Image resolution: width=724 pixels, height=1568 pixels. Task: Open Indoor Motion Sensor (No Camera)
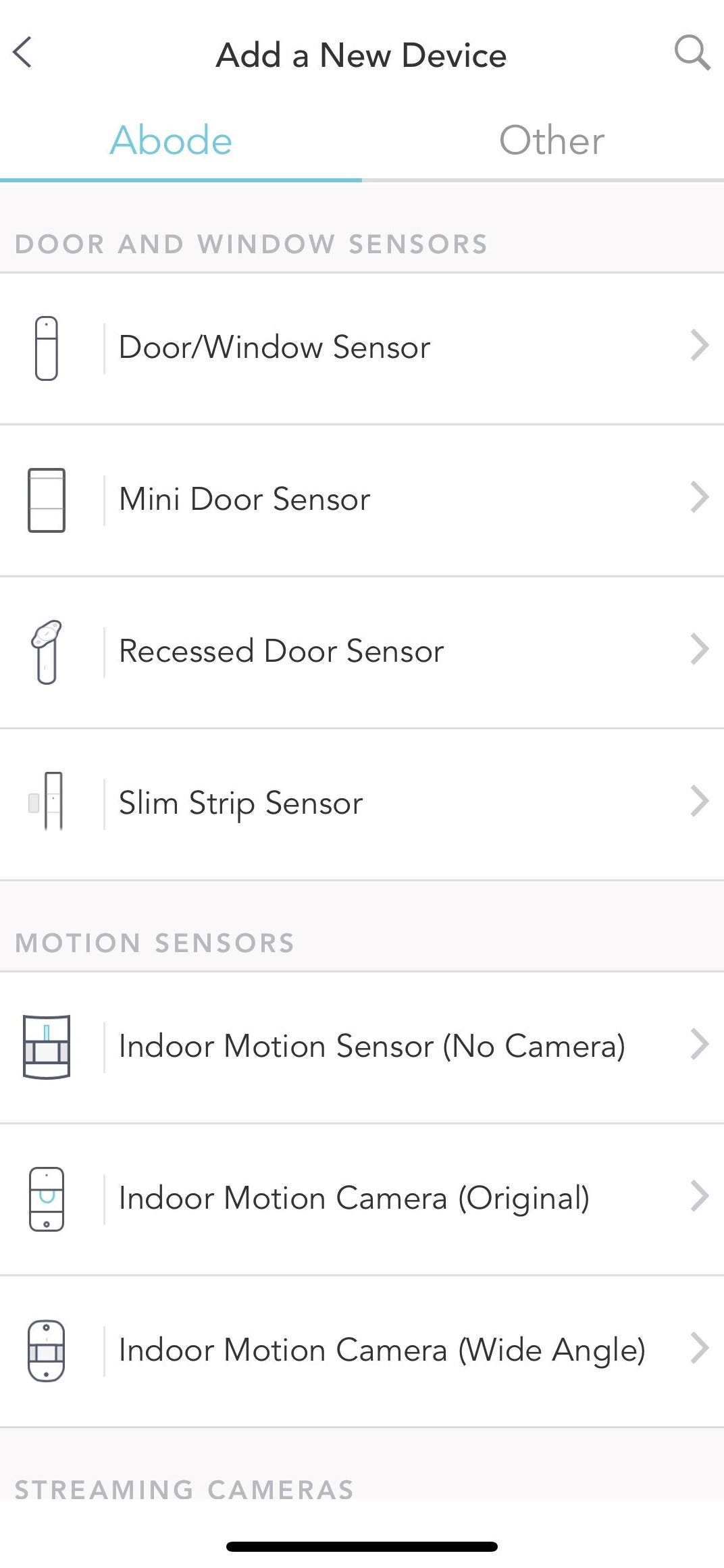coord(362,1047)
